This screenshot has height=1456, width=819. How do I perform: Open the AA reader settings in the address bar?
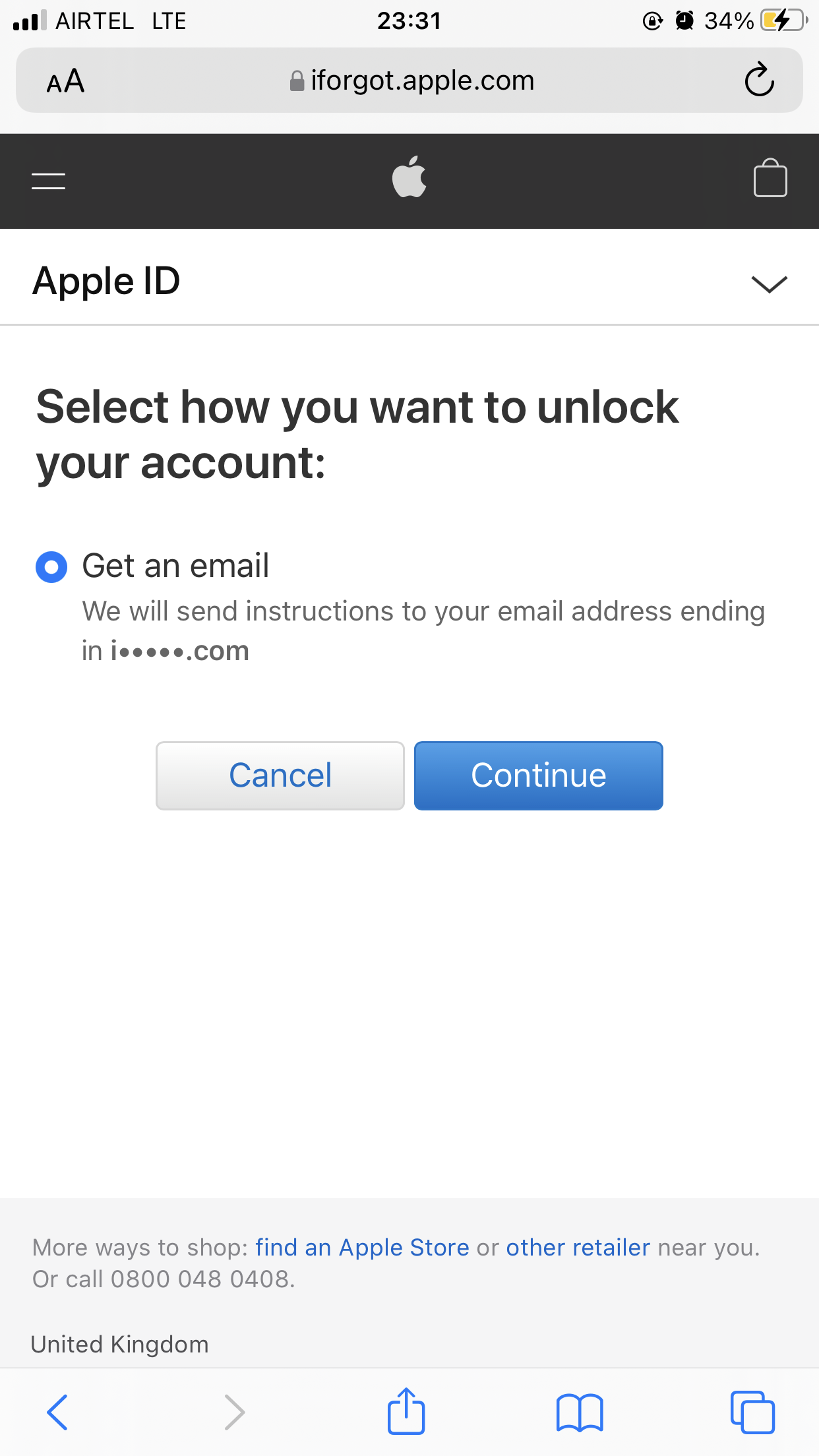pyautogui.click(x=65, y=81)
